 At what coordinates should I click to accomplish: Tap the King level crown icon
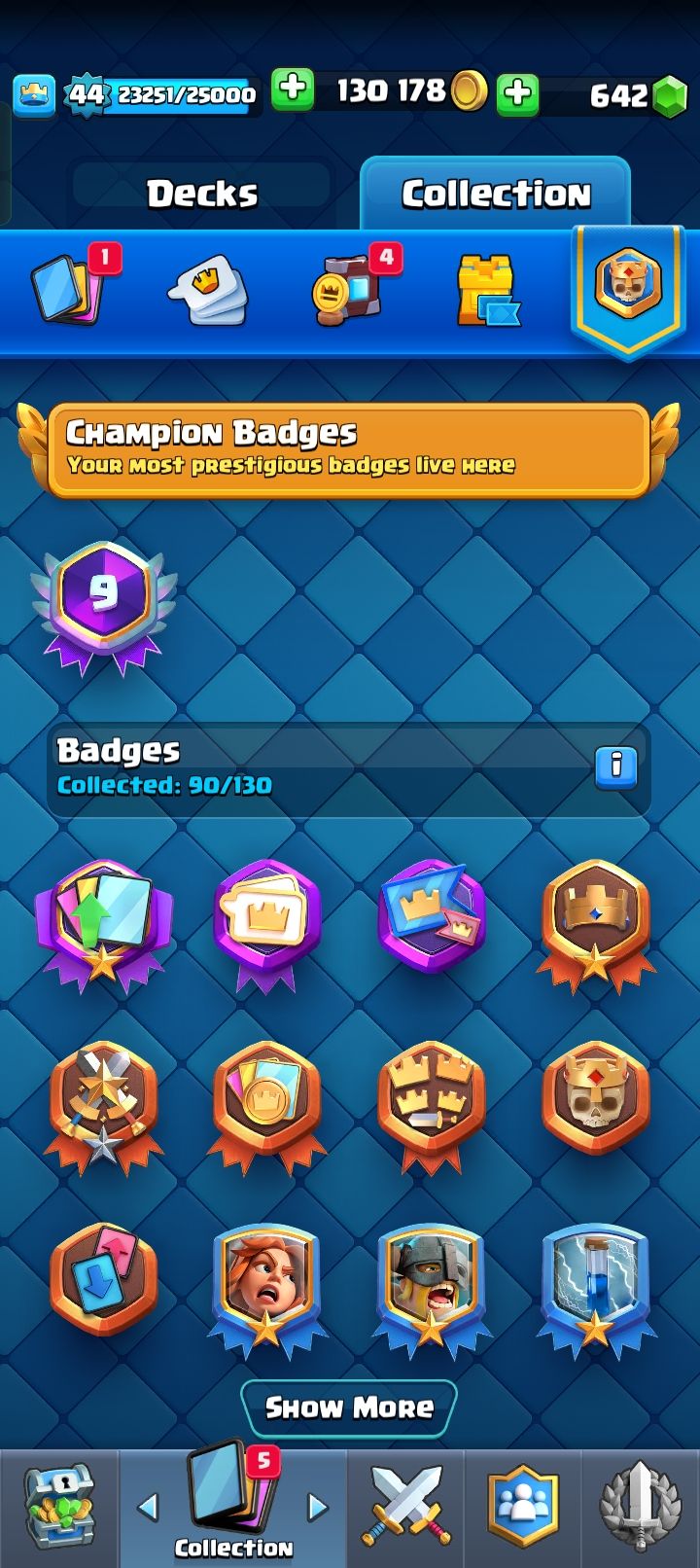pyautogui.click(x=34, y=93)
